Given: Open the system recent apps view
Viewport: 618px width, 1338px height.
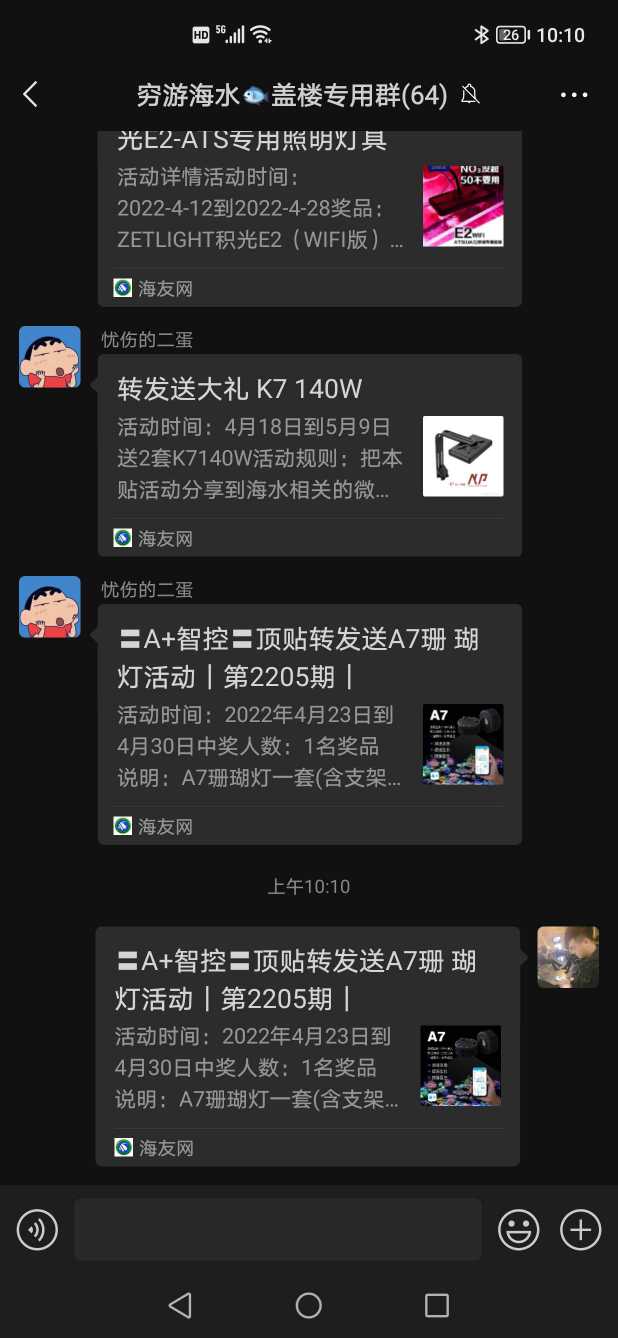Looking at the screenshot, I should coord(437,1305).
